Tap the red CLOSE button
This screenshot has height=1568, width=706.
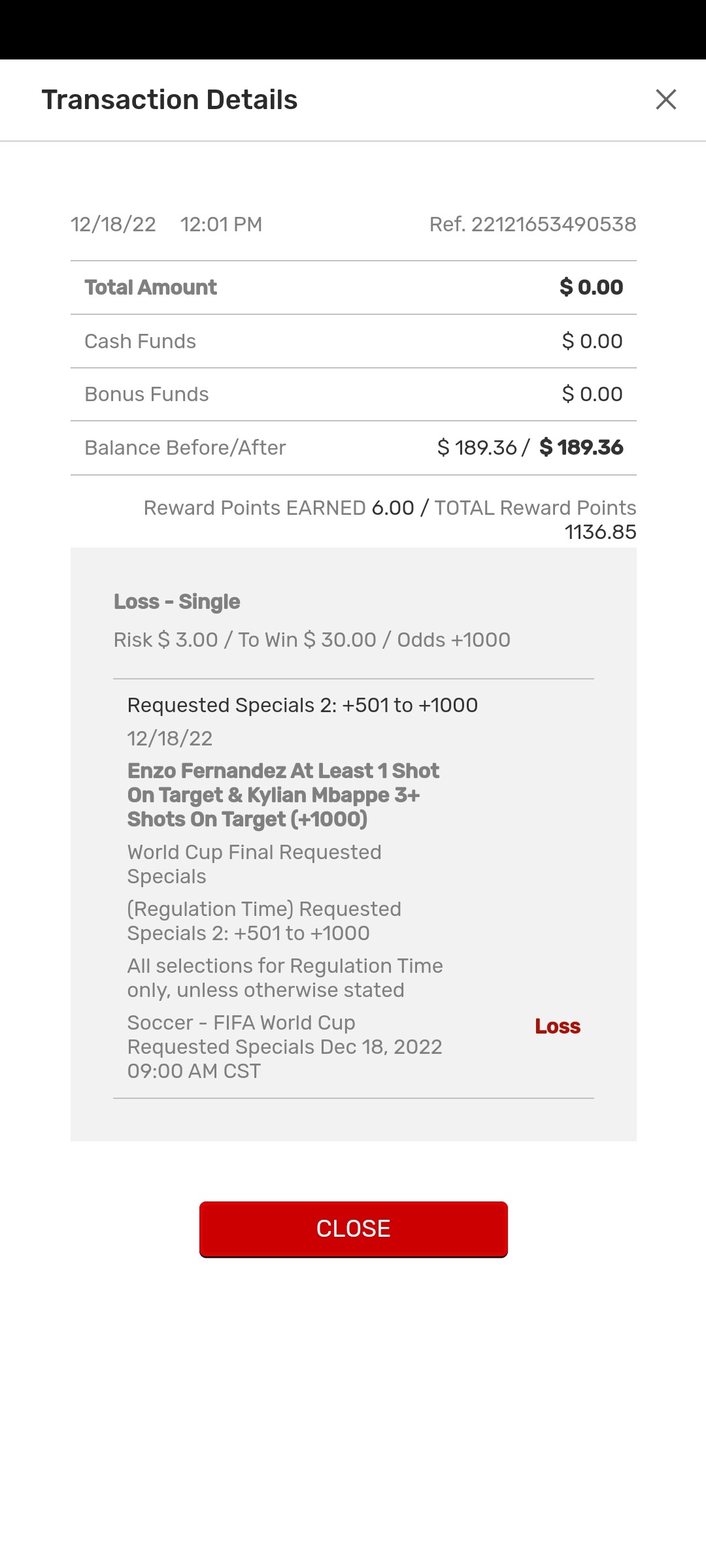(353, 1228)
